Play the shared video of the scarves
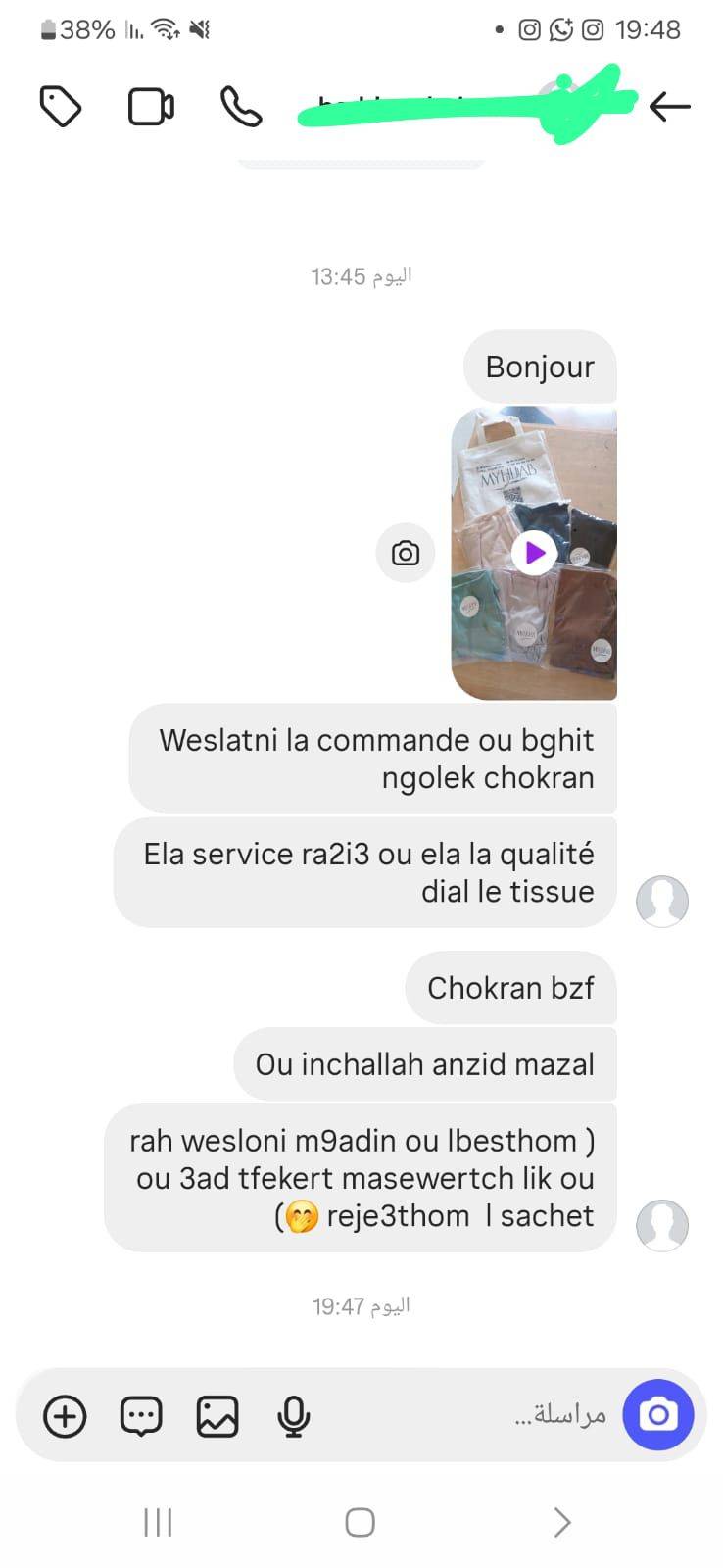 (x=534, y=553)
